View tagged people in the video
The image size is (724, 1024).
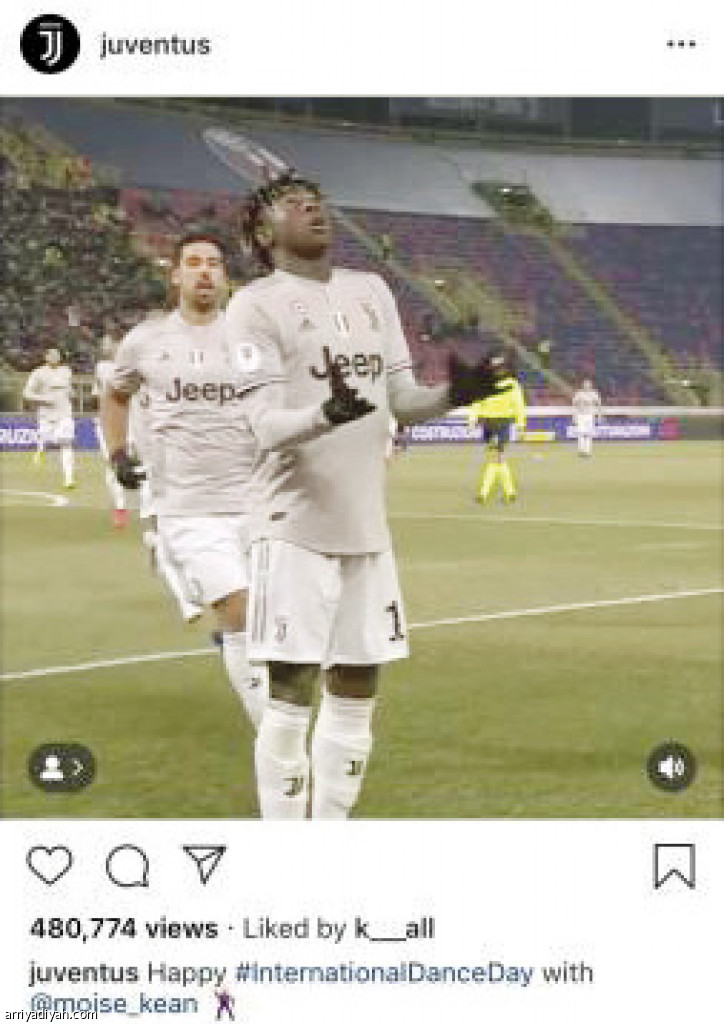61,768
